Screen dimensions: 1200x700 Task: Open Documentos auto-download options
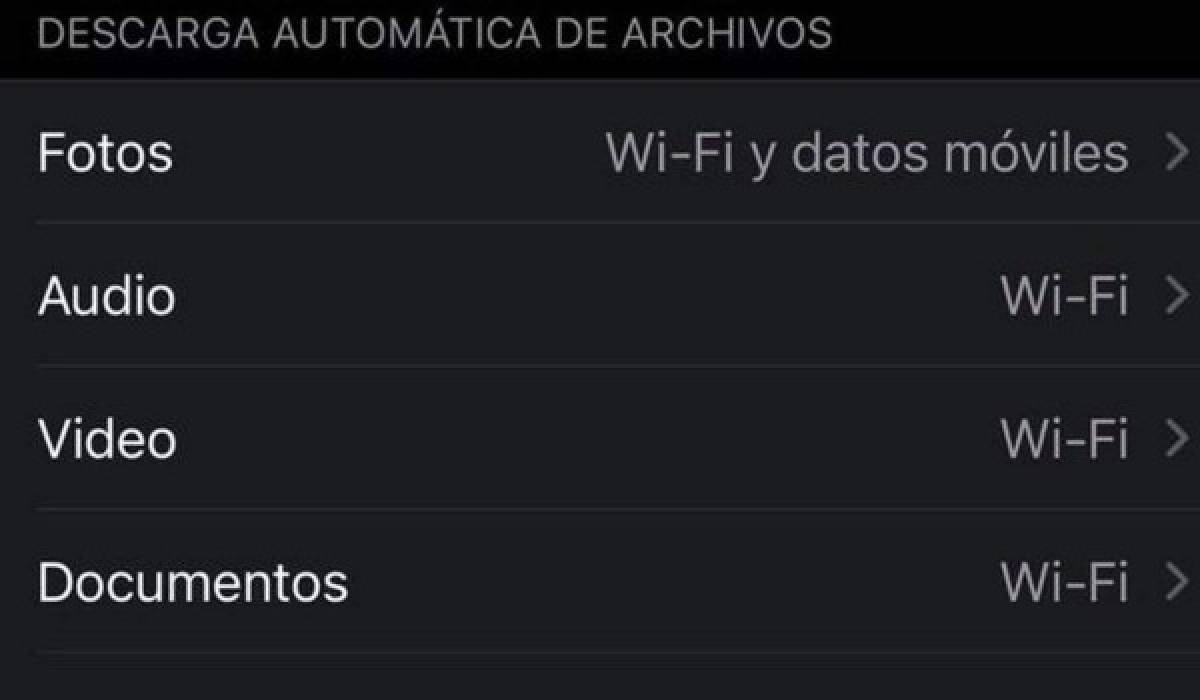coord(600,582)
